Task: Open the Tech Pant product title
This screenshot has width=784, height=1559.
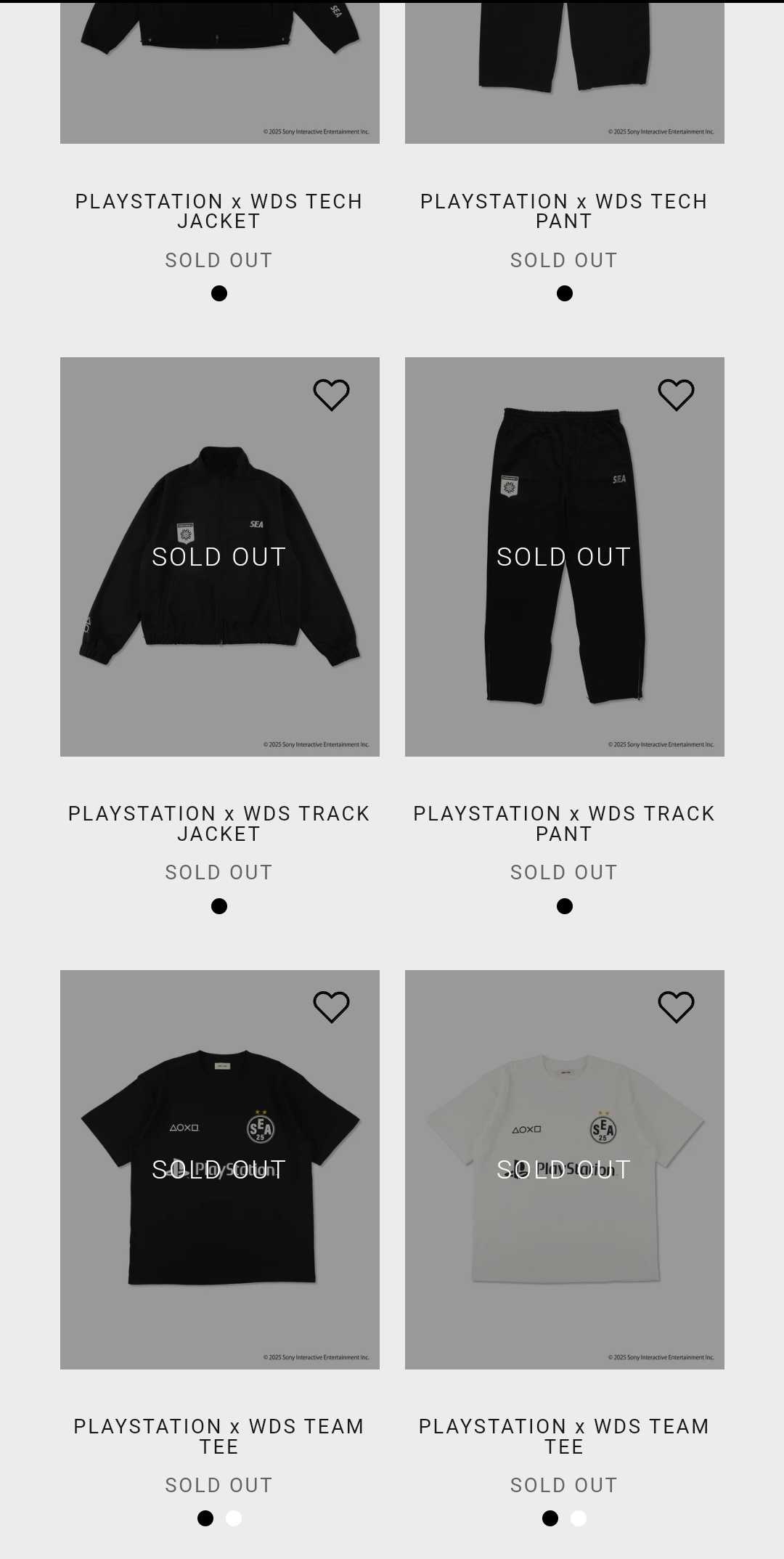Action: click(x=564, y=211)
